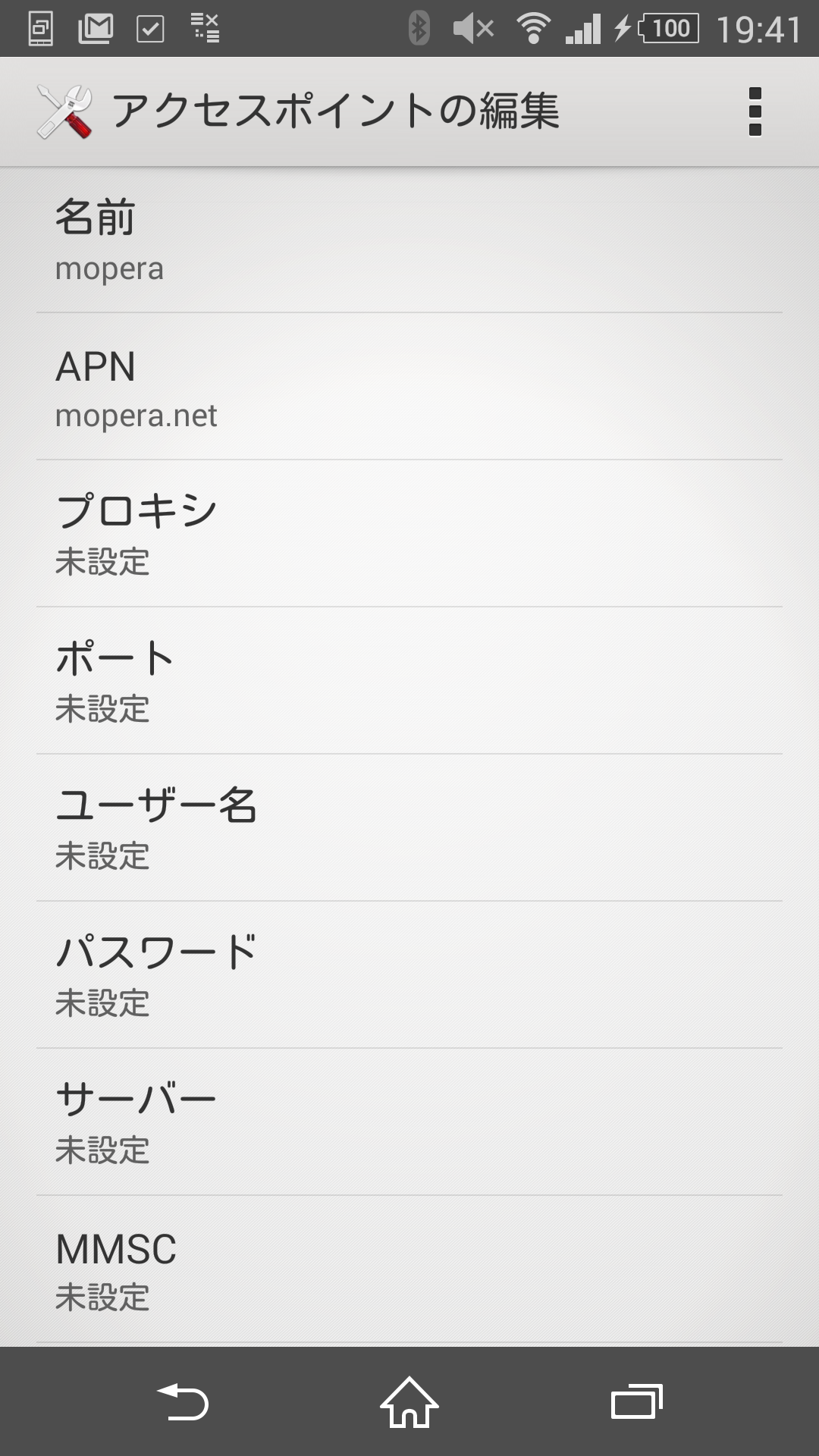Tap the system back button
Screen dimensions: 819x1456
coord(182,1401)
